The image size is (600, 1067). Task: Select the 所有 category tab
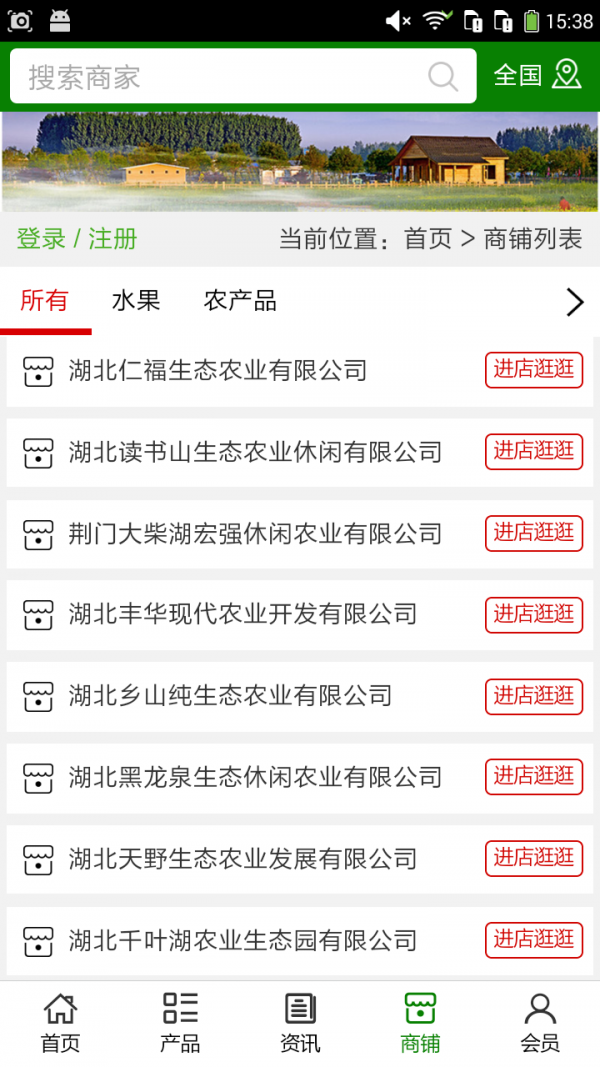click(44, 300)
